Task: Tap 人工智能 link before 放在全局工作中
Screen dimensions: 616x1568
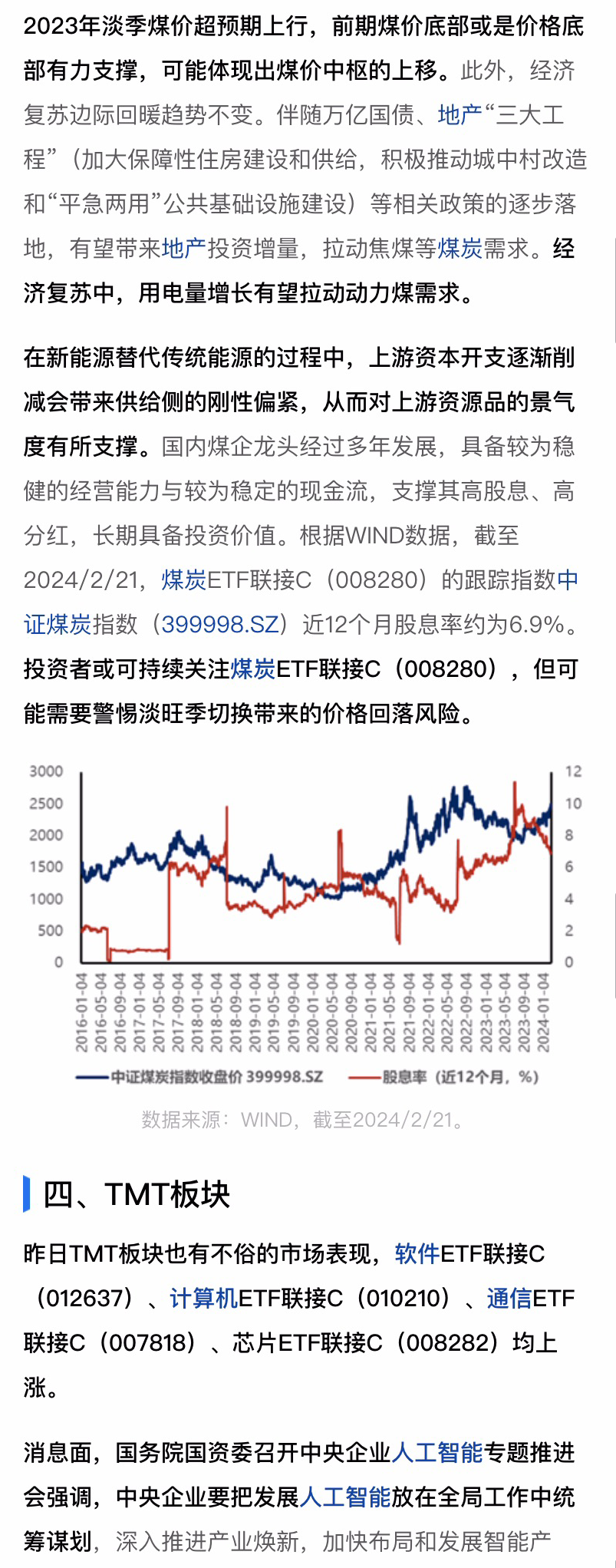Action: 344,1497
